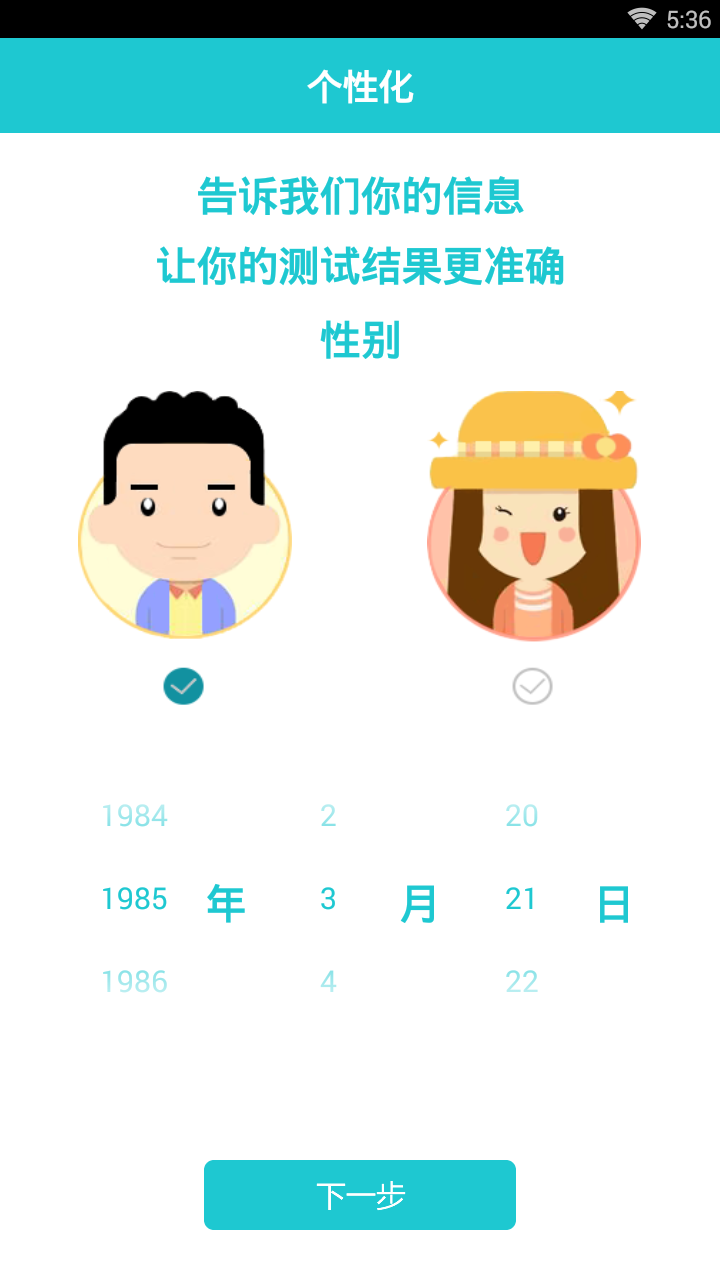The image size is (720, 1280).
Task: Tick the checkmark under the female avatar
Action: [x=533, y=687]
